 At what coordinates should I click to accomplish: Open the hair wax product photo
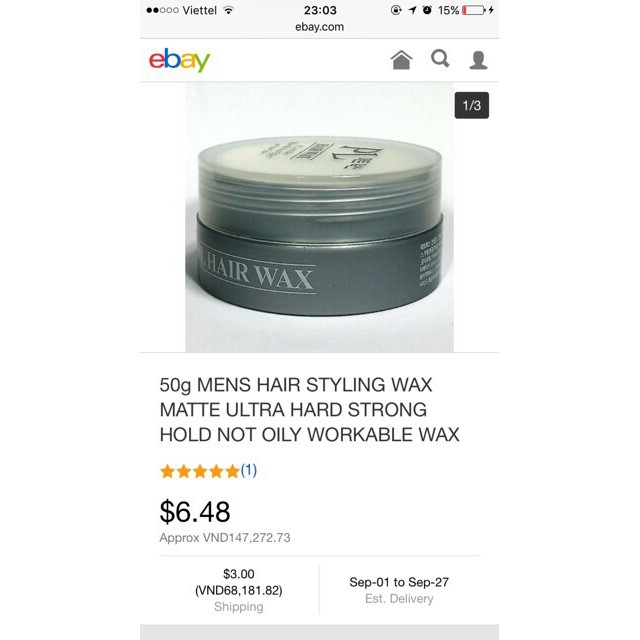point(319,217)
